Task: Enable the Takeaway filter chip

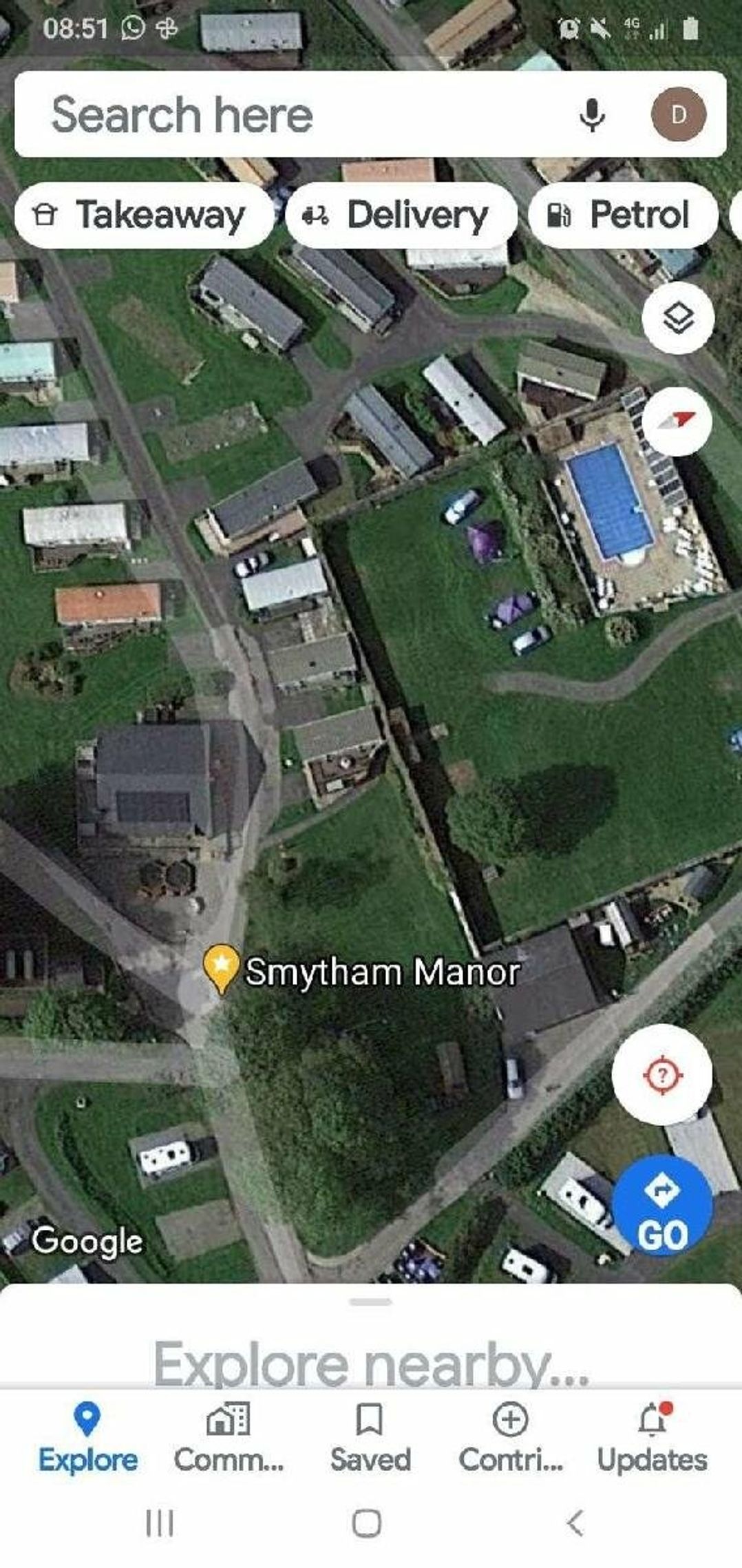Action: pos(142,214)
